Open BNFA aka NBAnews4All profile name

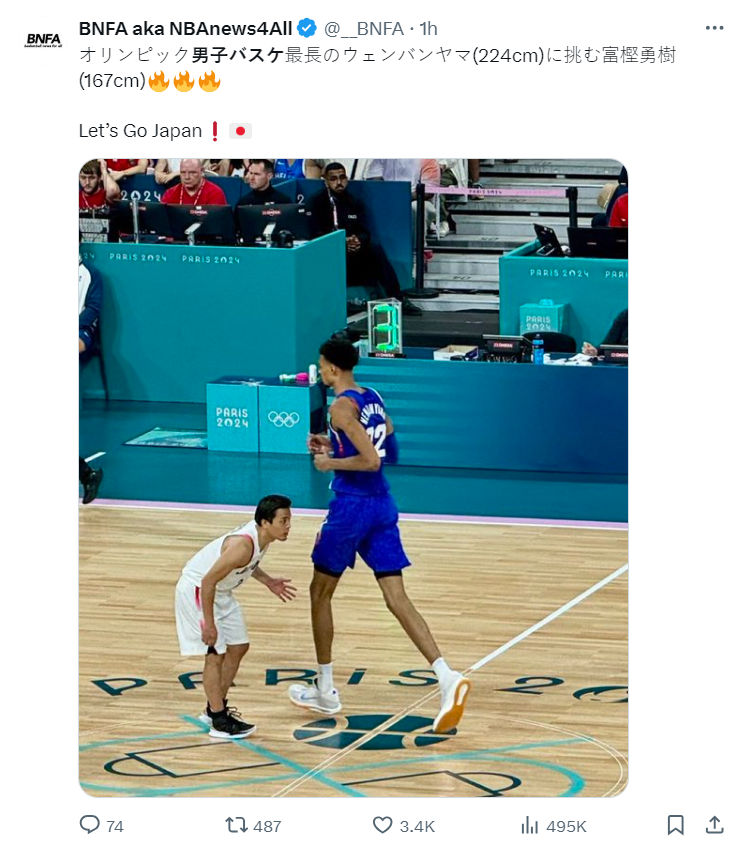point(185,29)
